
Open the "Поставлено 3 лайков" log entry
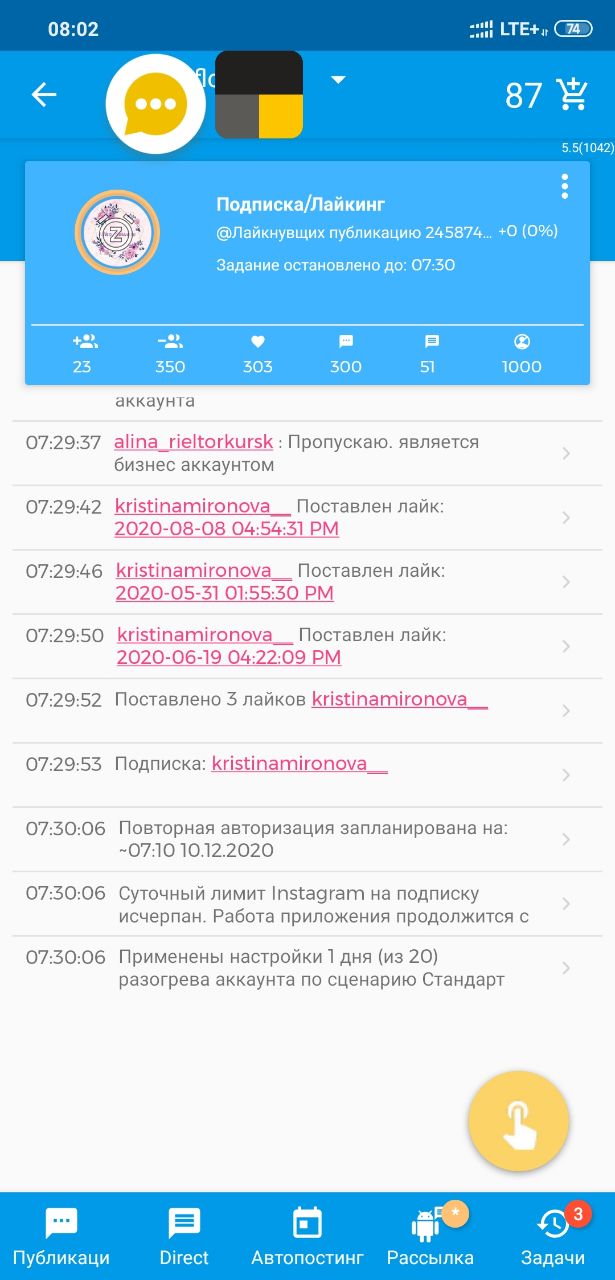click(307, 710)
